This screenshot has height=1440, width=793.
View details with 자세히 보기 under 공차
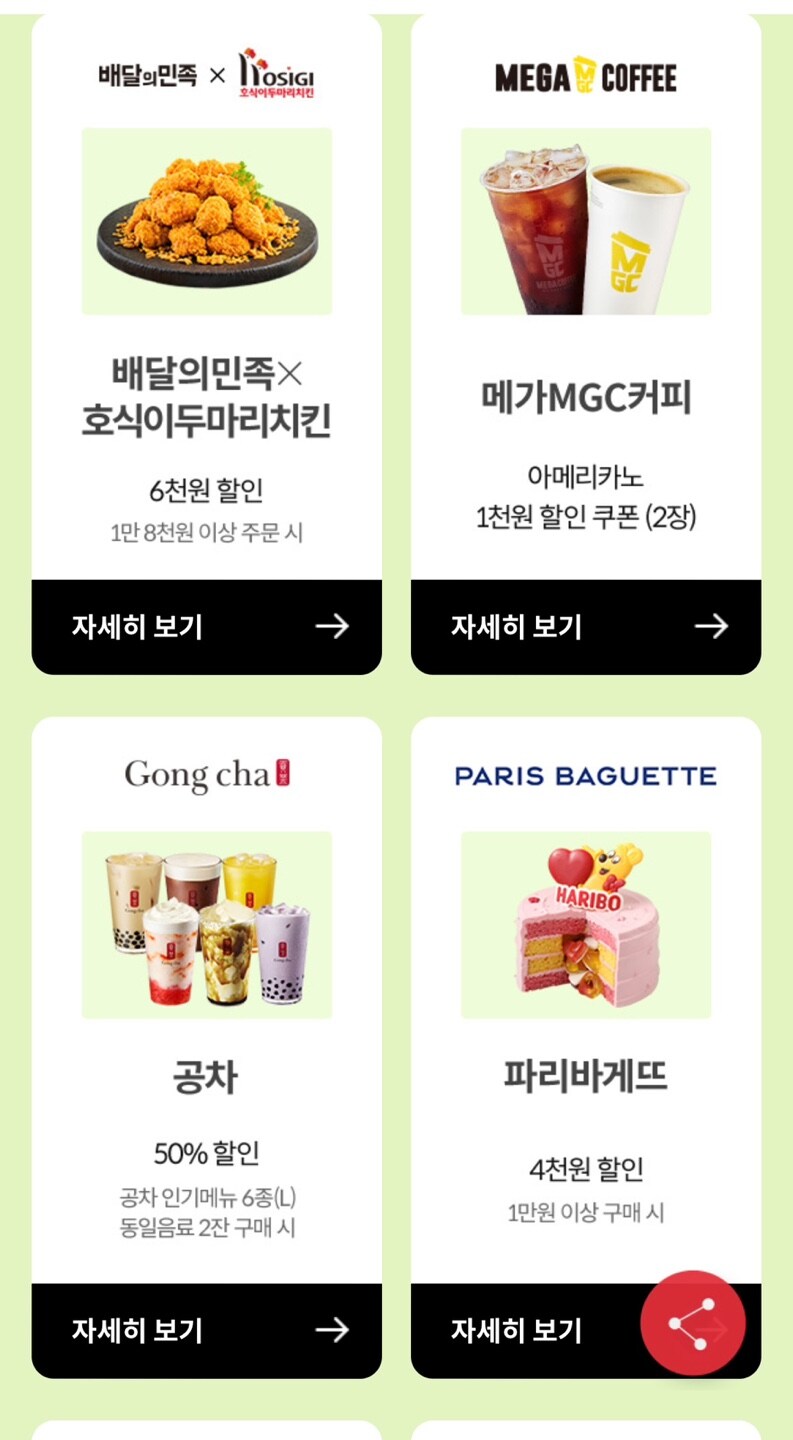pos(206,1330)
